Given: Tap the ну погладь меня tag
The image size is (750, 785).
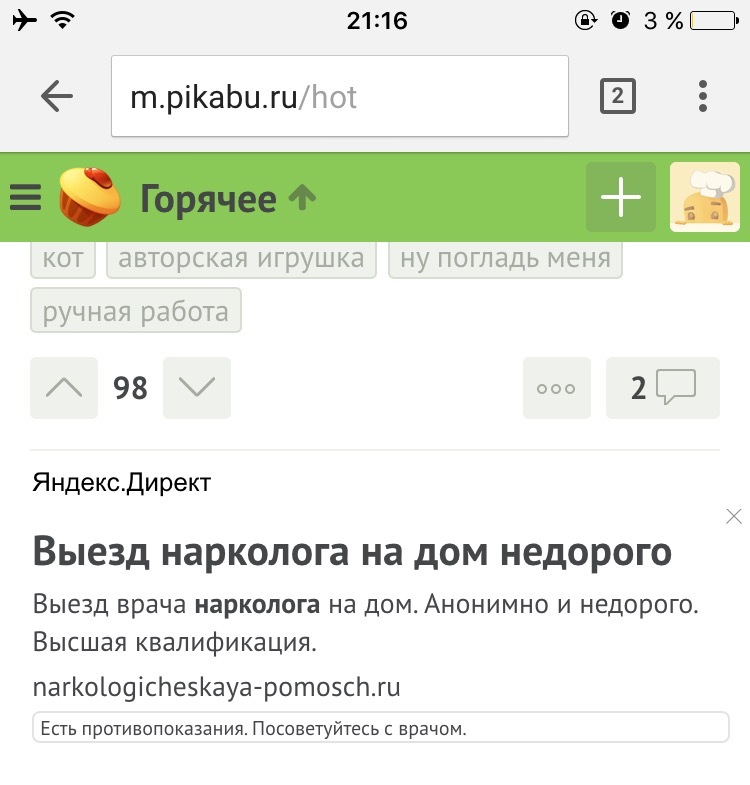Looking at the screenshot, I should [505, 259].
